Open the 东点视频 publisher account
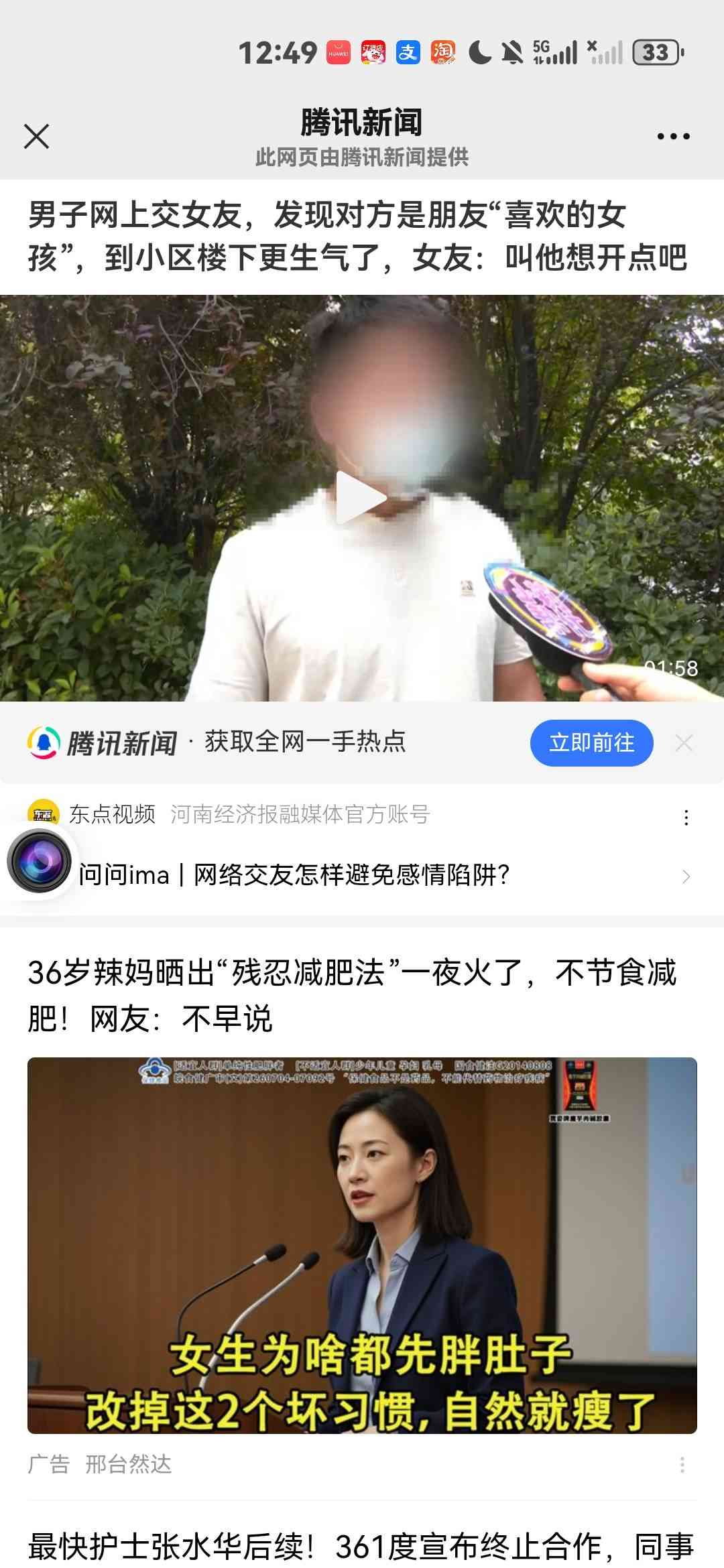The image size is (724, 1568). coord(113,814)
